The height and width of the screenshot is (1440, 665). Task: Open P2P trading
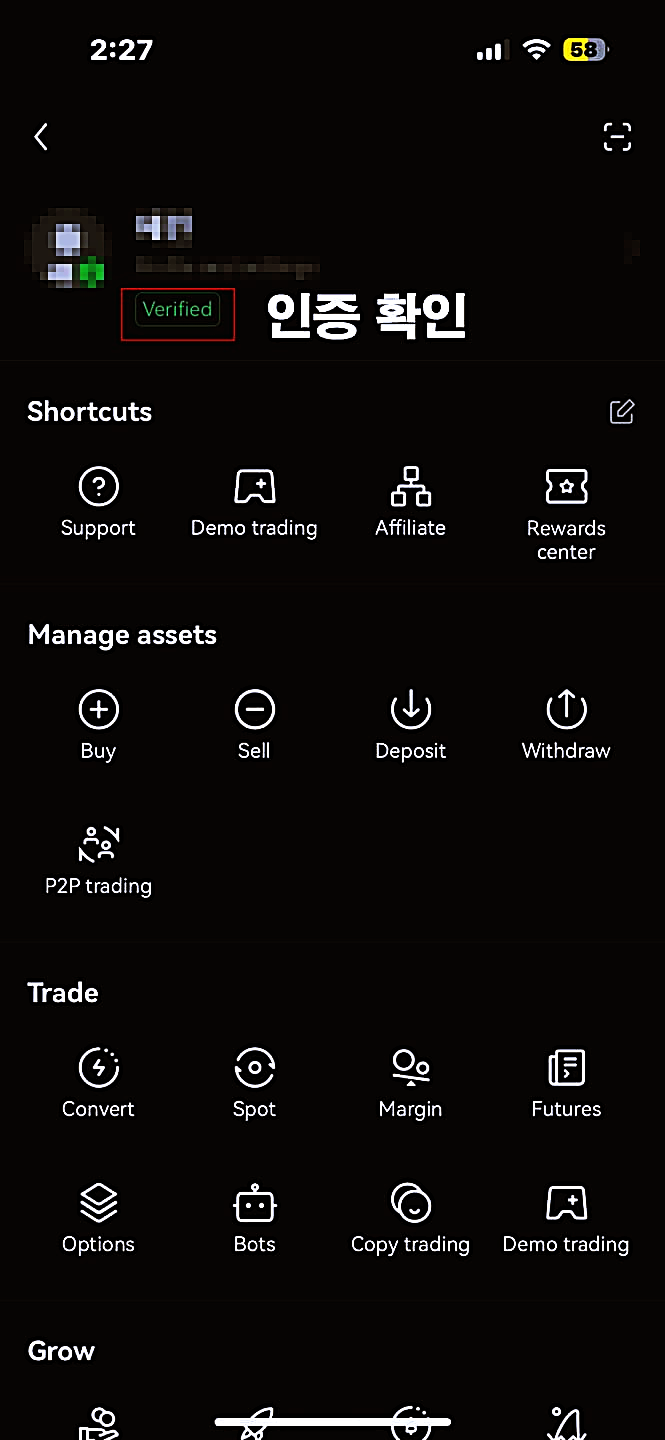[98, 860]
